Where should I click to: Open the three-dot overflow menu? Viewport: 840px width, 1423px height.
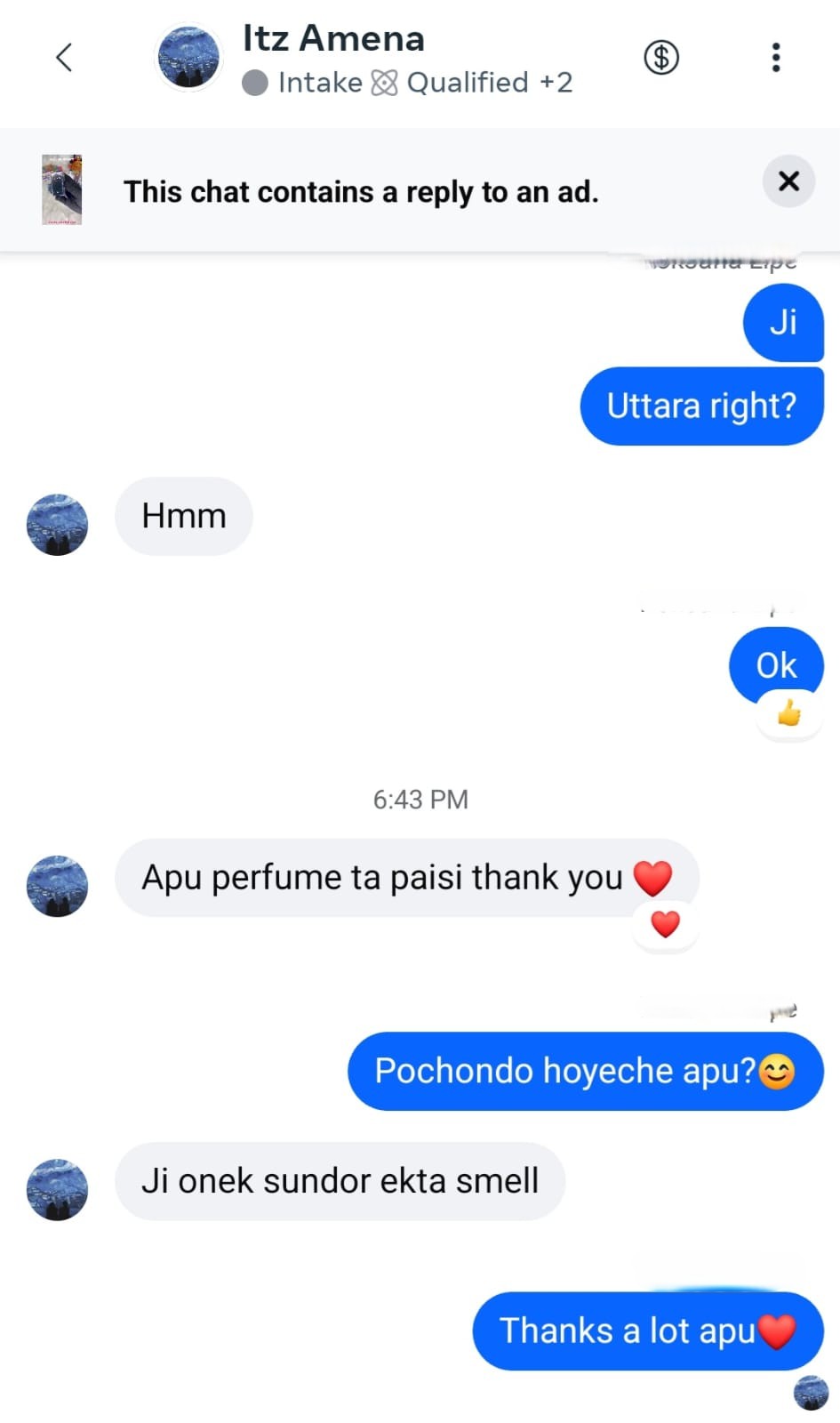point(776,58)
